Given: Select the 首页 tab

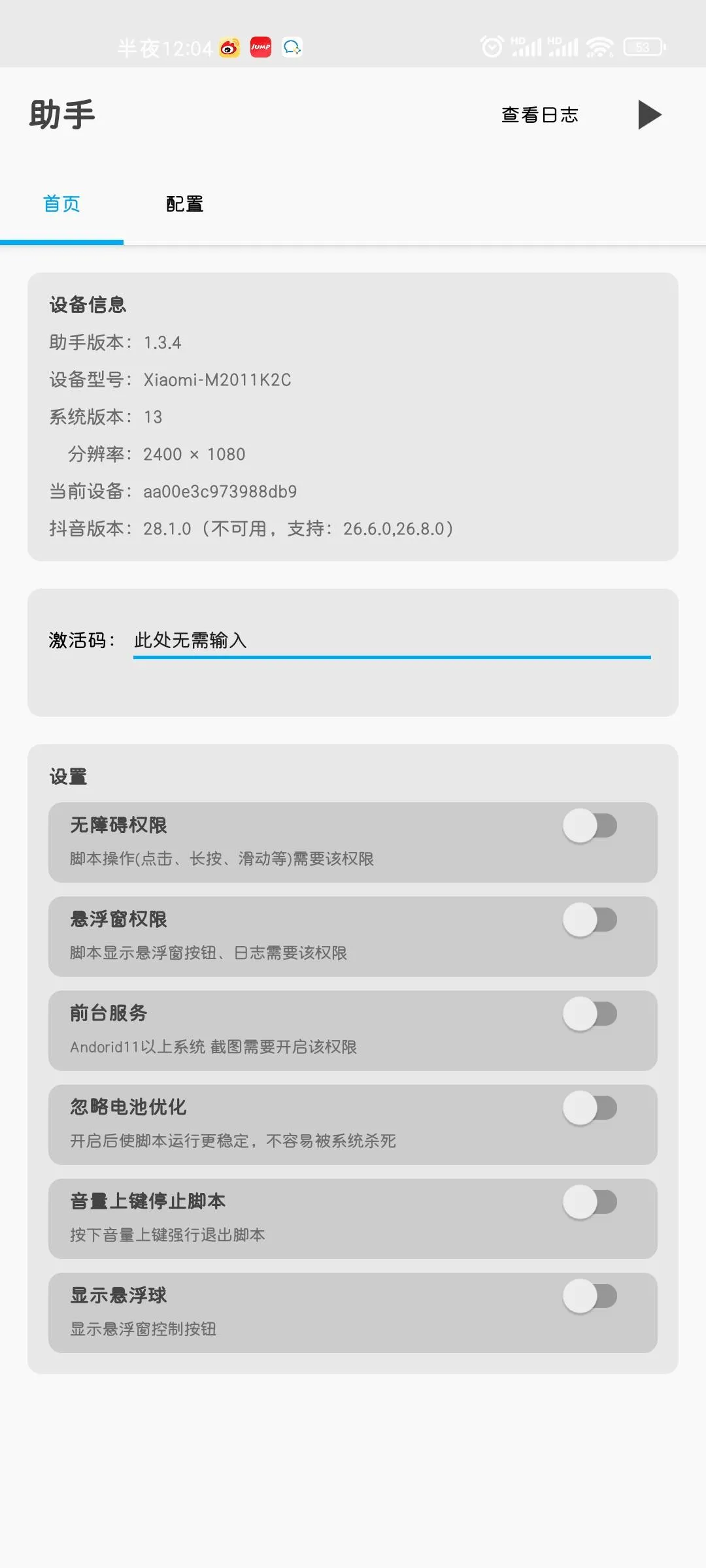Looking at the screenshot, I should coord(61,203).
